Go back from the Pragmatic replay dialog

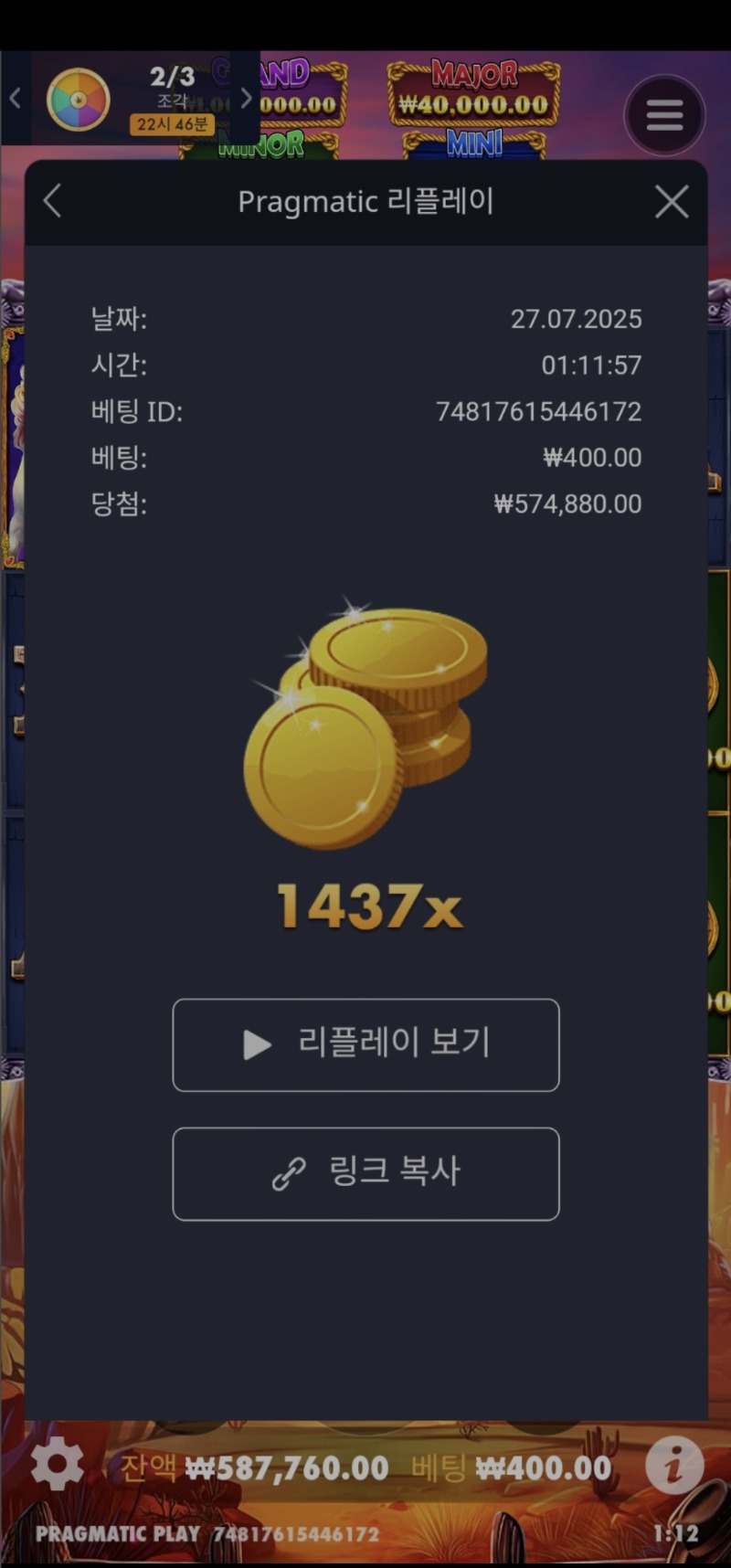pos(52,202)
